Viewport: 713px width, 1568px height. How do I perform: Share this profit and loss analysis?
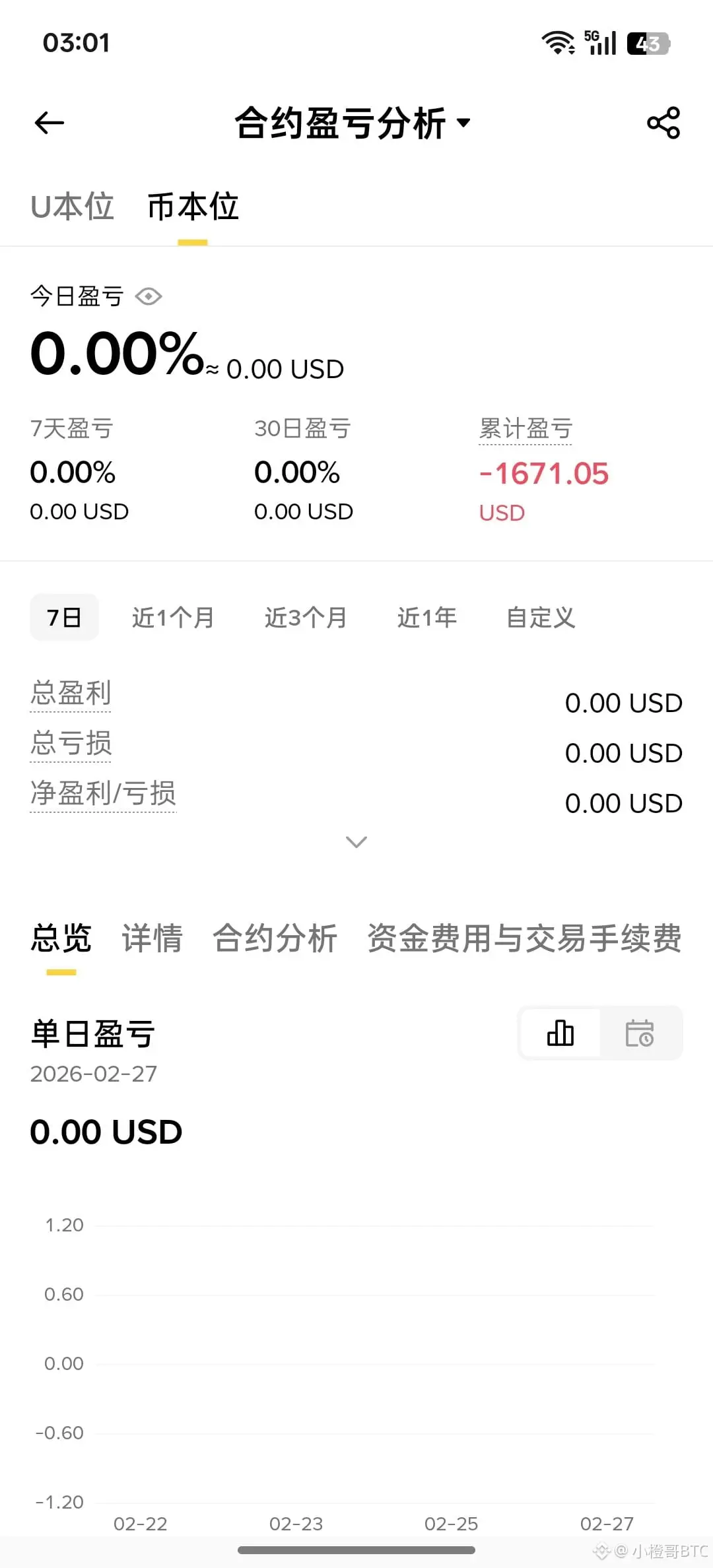(x=663, y=123)
